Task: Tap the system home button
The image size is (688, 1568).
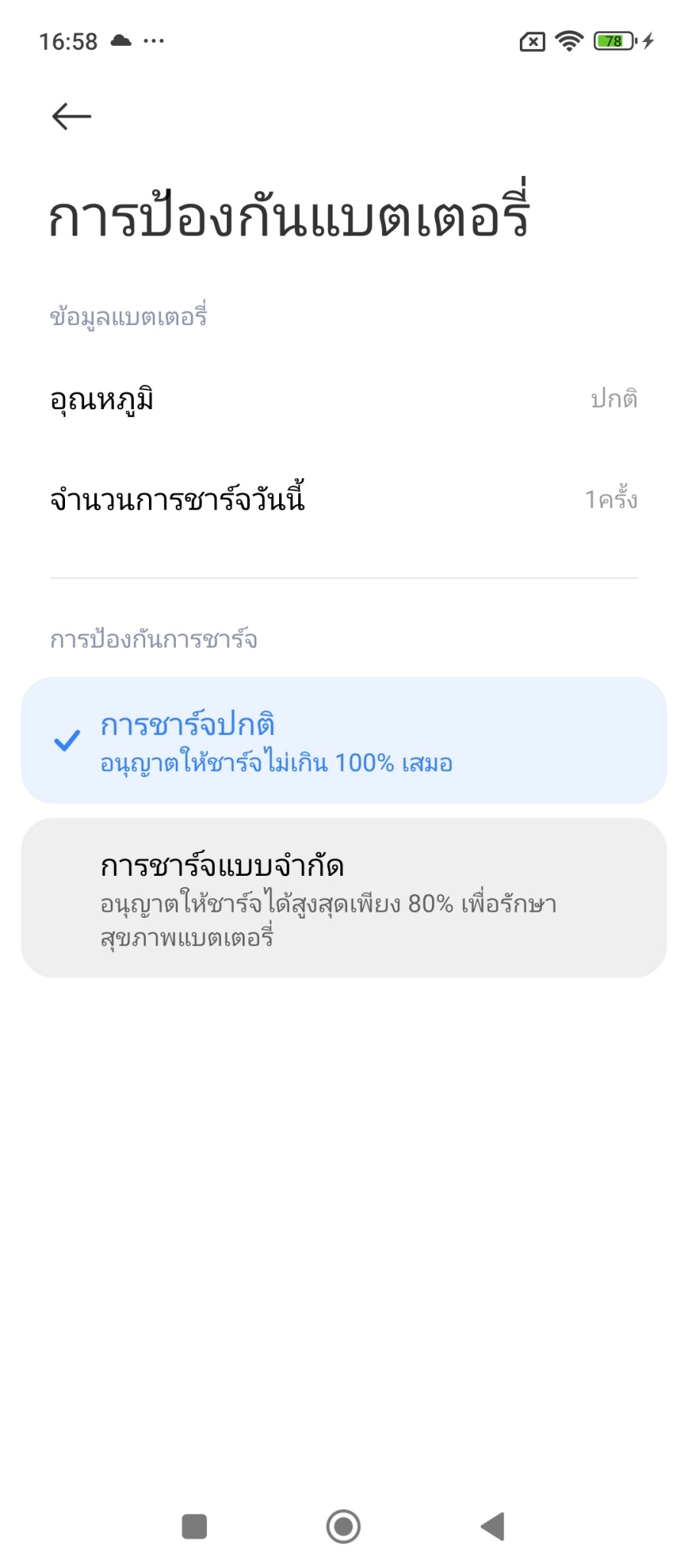Action: click(343, 1527)
